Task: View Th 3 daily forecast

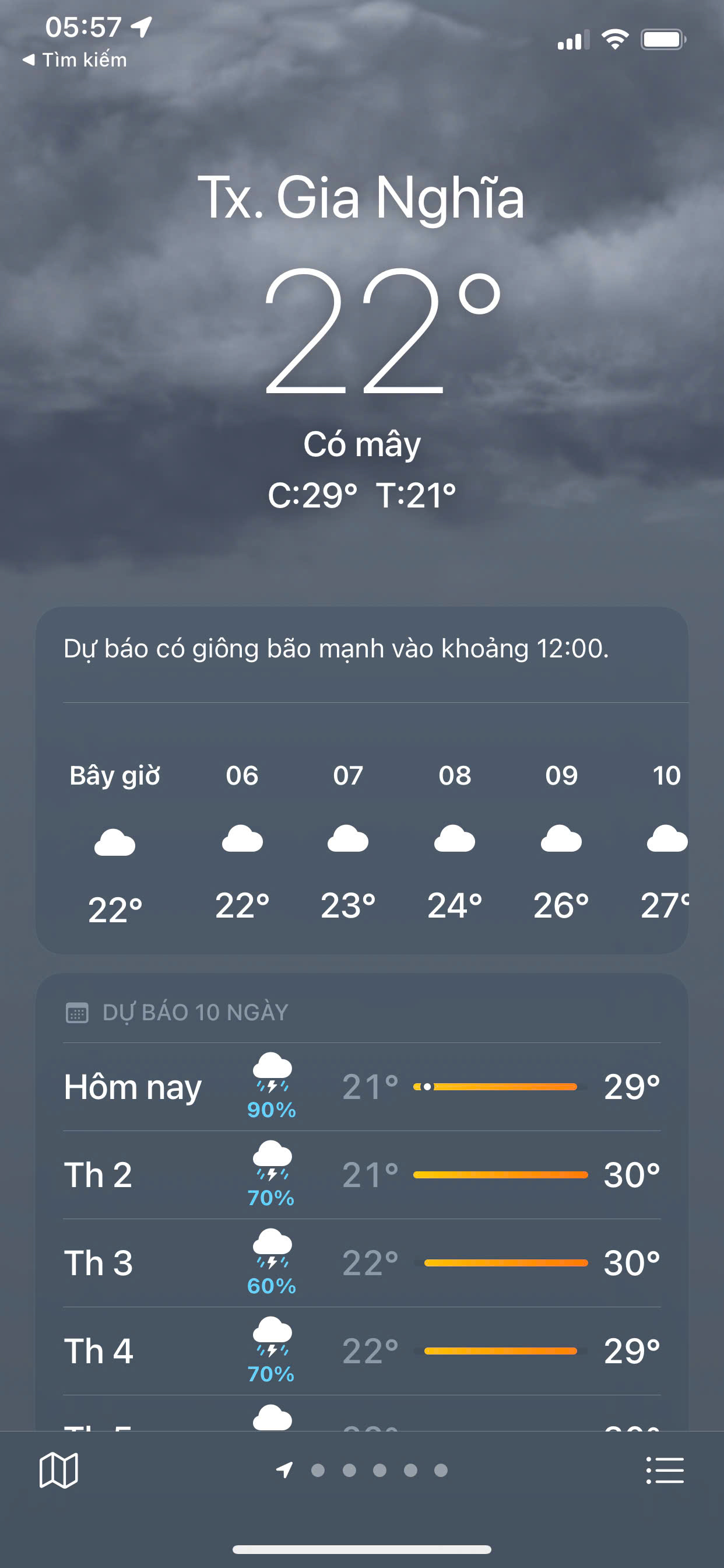Action: [x=361, y=1263]
